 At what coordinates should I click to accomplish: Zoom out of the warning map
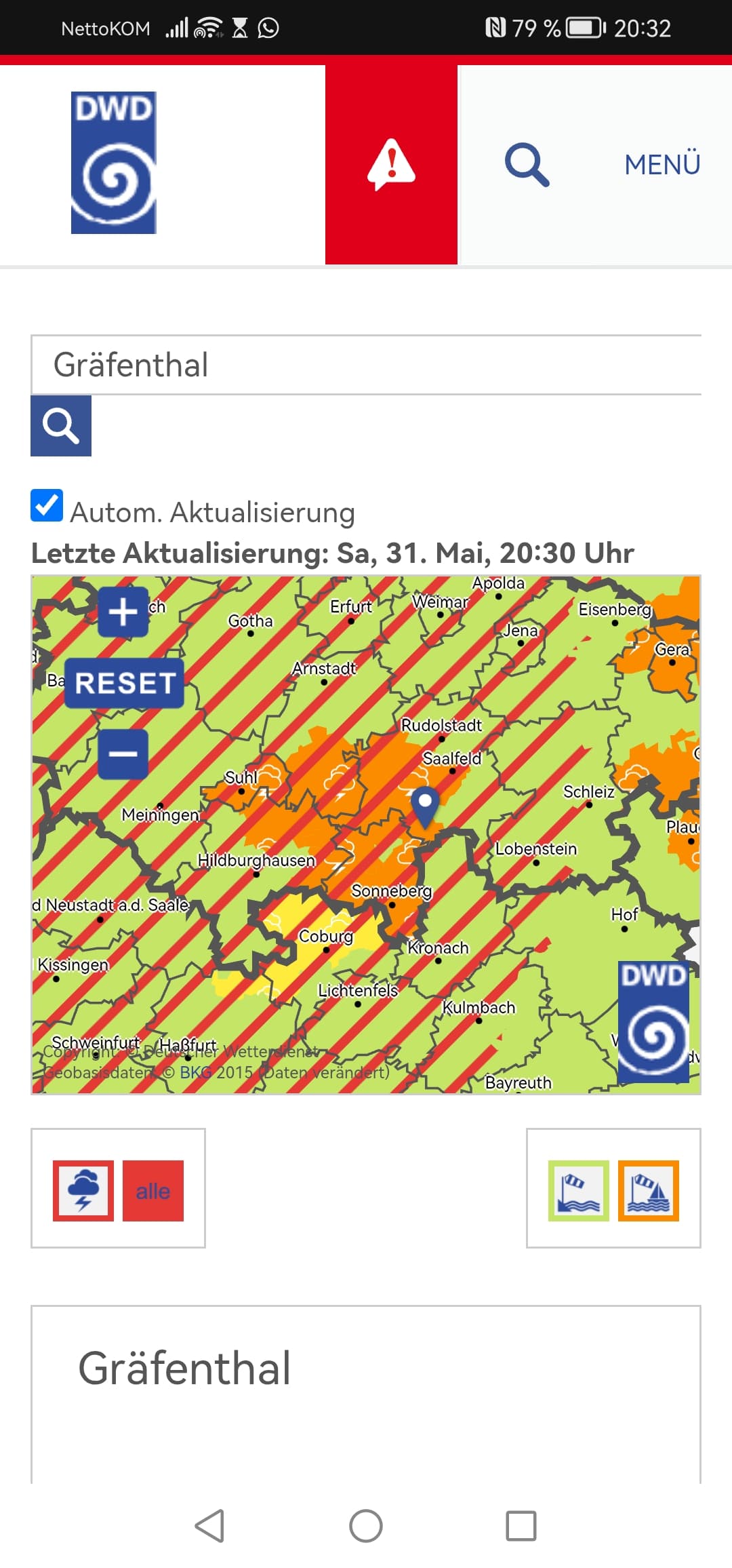click(123, 754)
